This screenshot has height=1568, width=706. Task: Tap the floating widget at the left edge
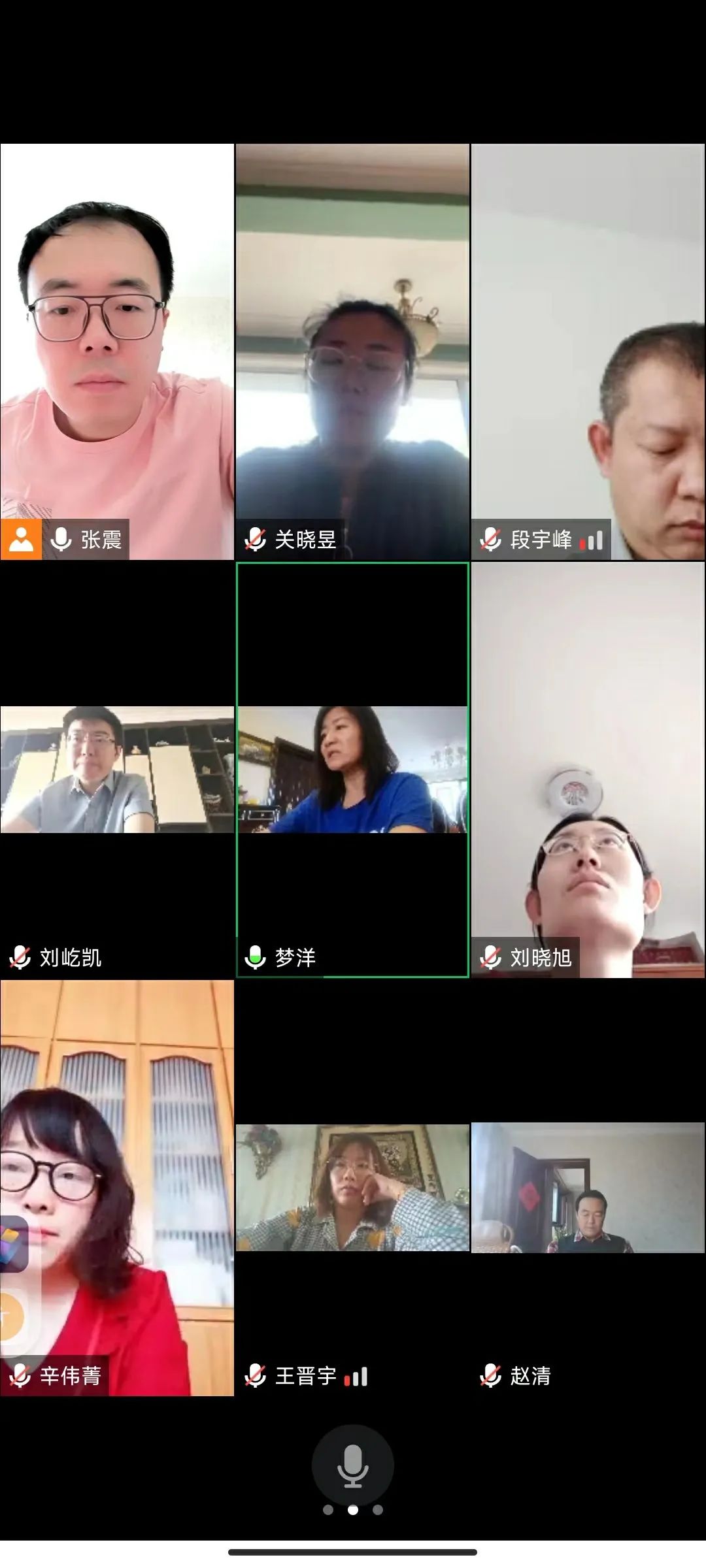[x=14, y=1245]
